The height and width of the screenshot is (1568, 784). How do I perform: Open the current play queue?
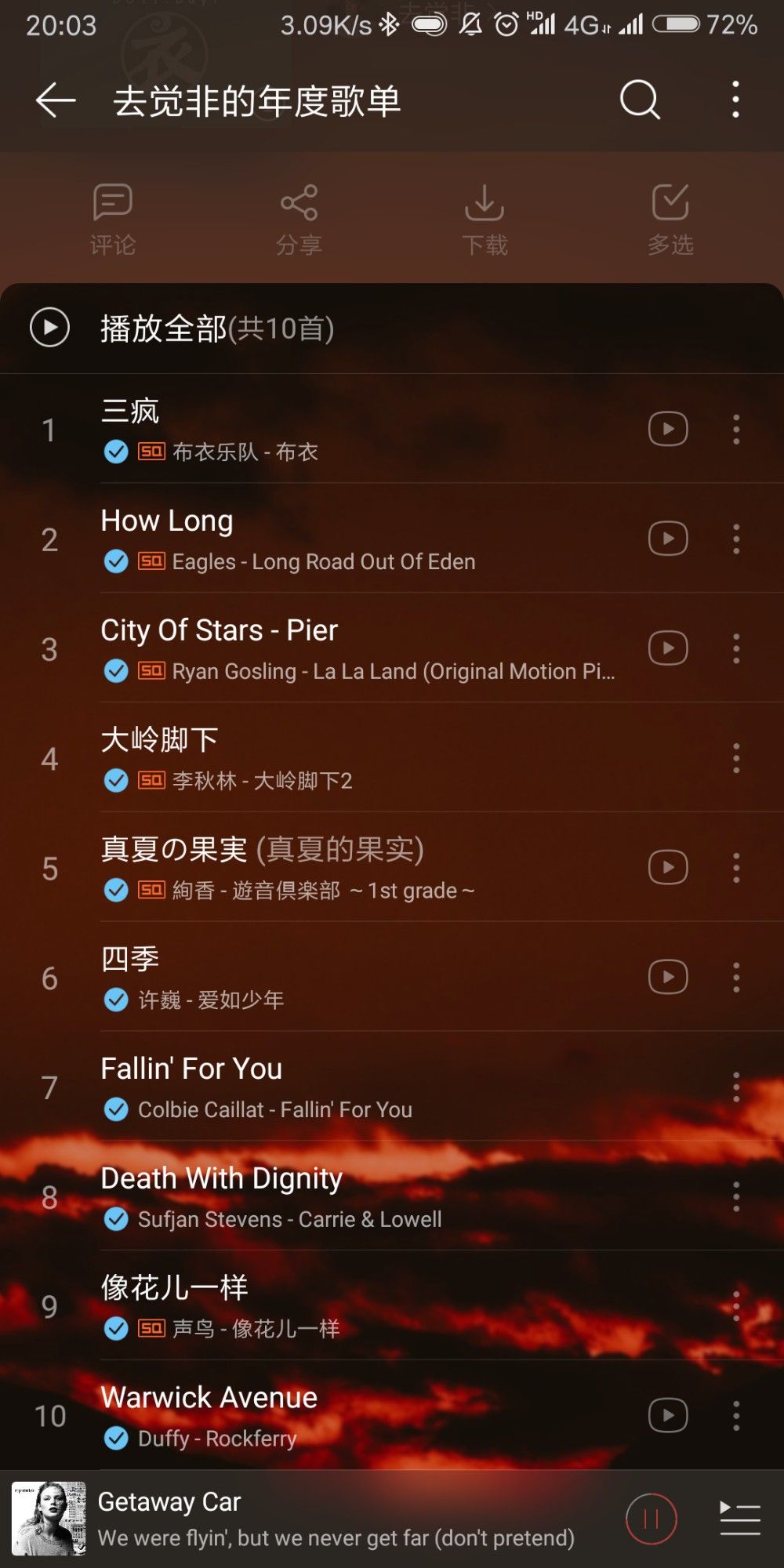coord(739,1519)
